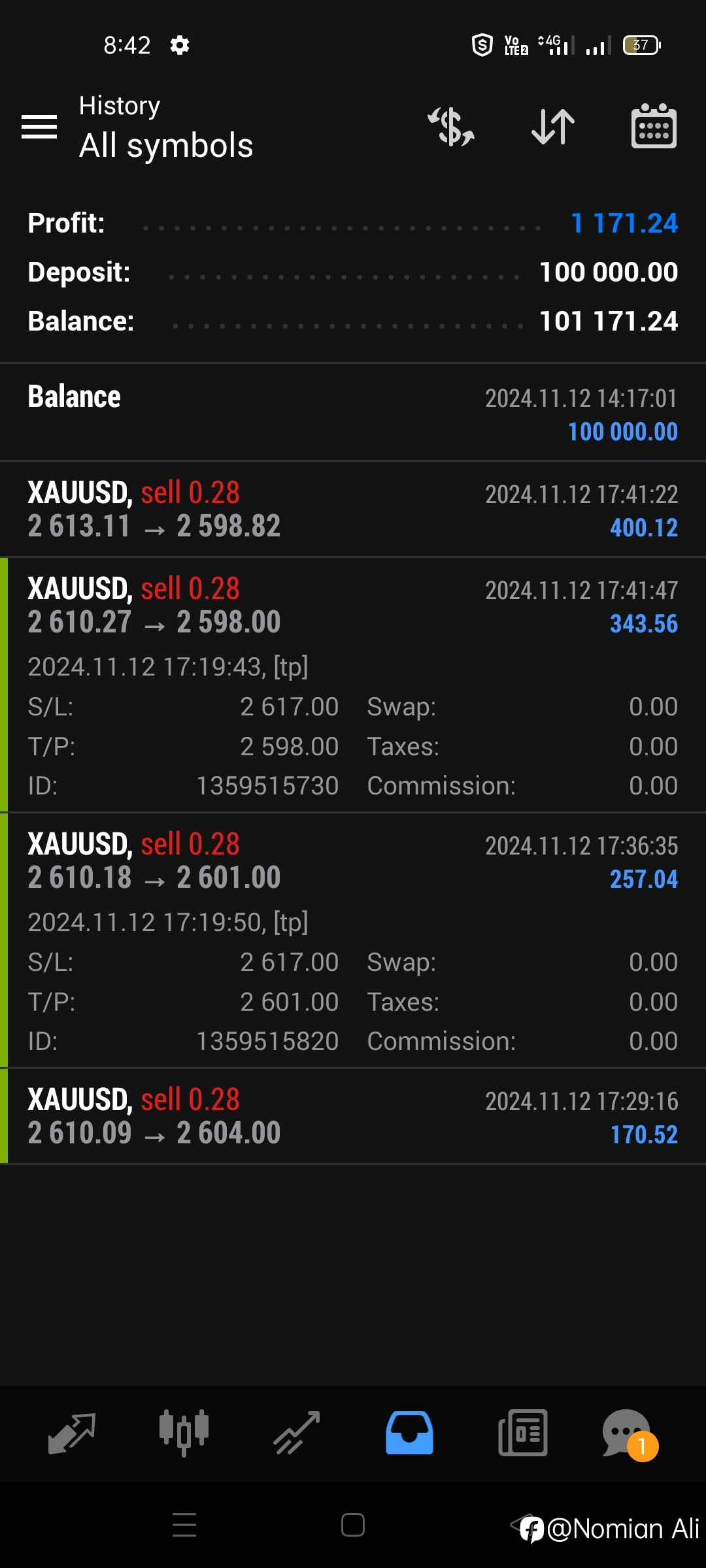Select the Balance 100 000.00 deposit entry

pos(353,413)
